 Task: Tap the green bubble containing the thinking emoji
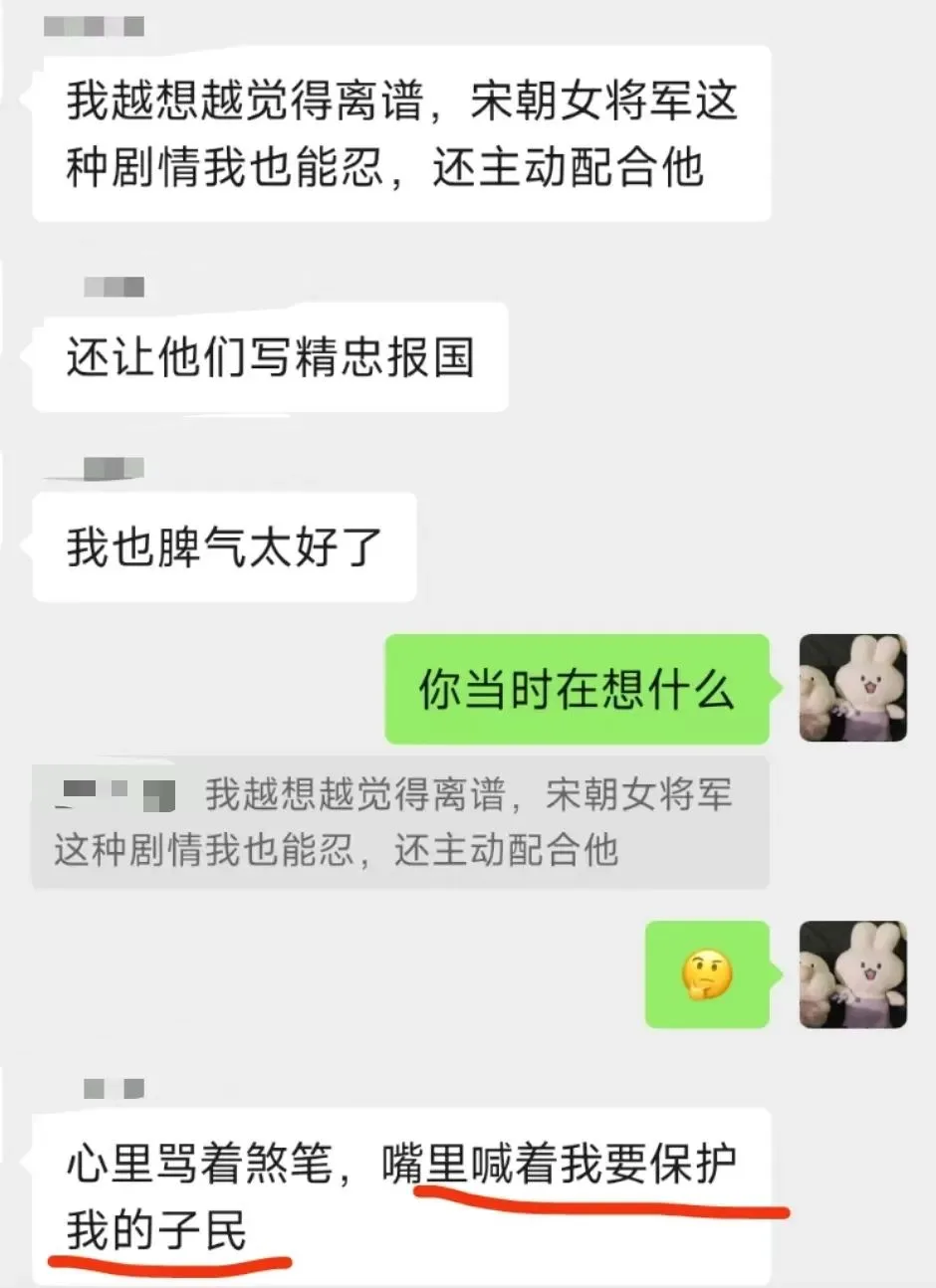click(x=707, y=973)
